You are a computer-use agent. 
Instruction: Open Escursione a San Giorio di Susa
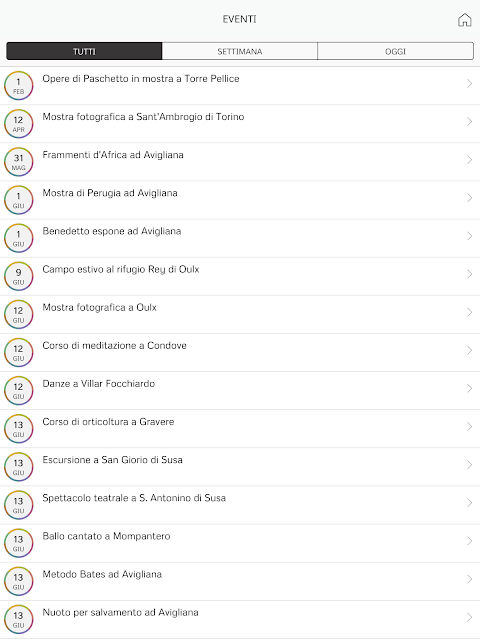[240, 467]
